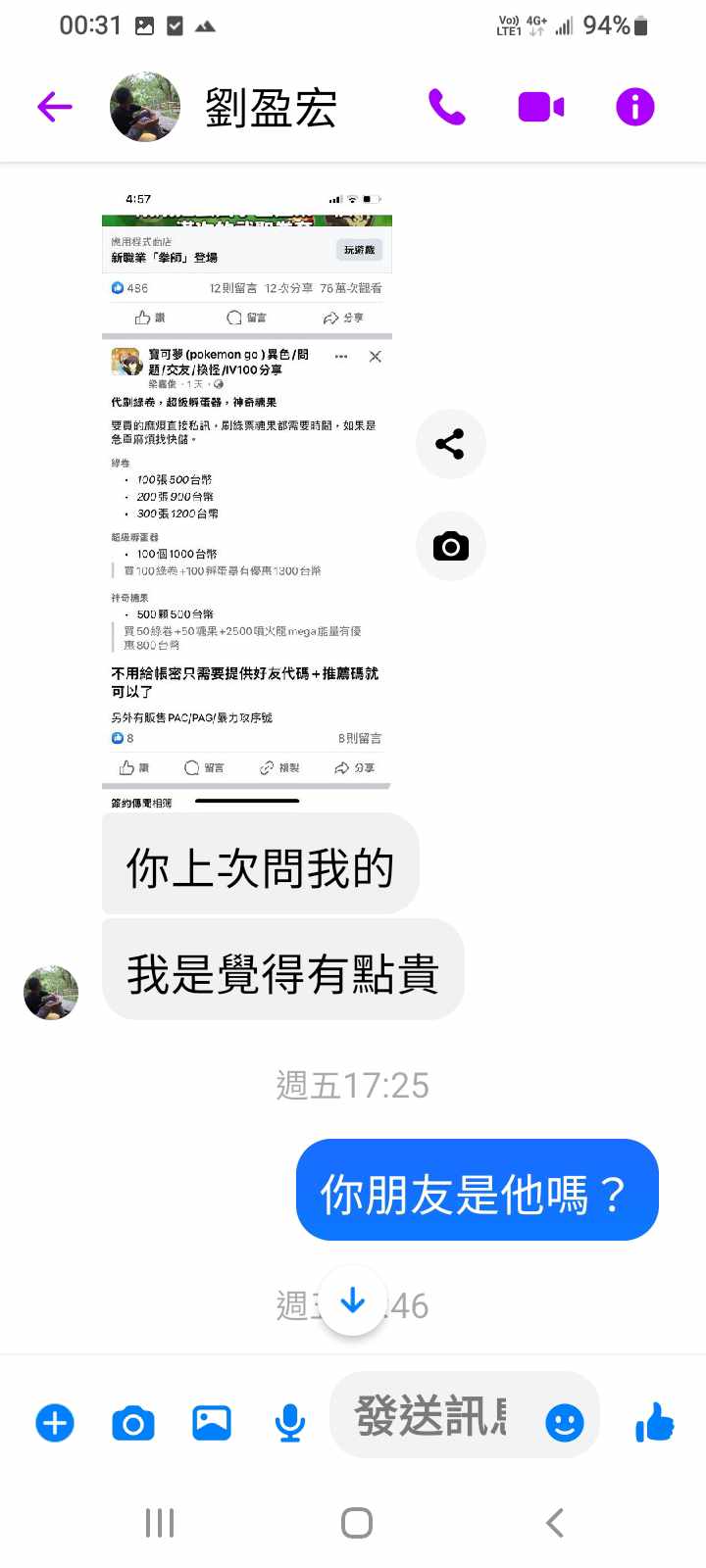Jump to the latest messages

point(353,1301)
